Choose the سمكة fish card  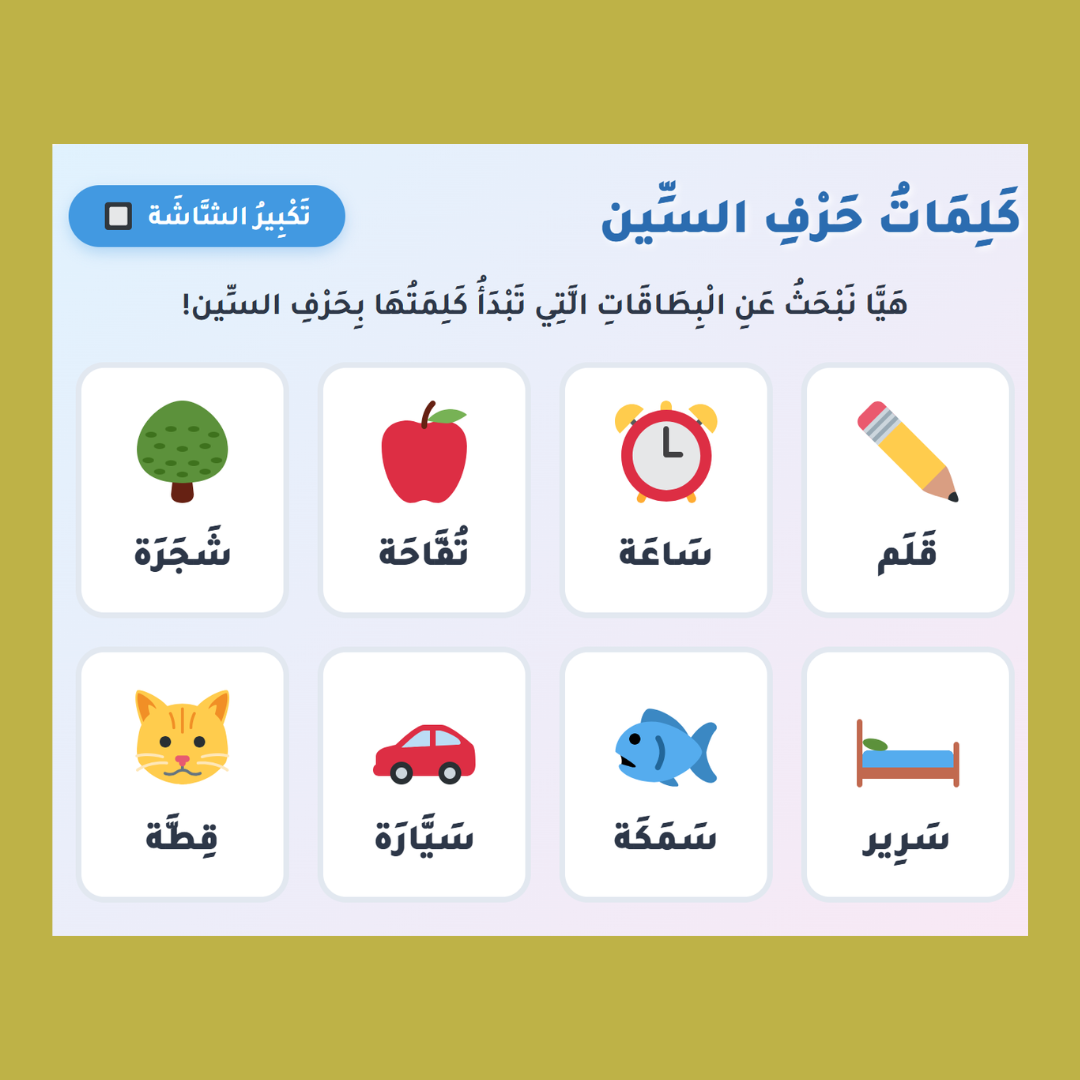(665, 774)
